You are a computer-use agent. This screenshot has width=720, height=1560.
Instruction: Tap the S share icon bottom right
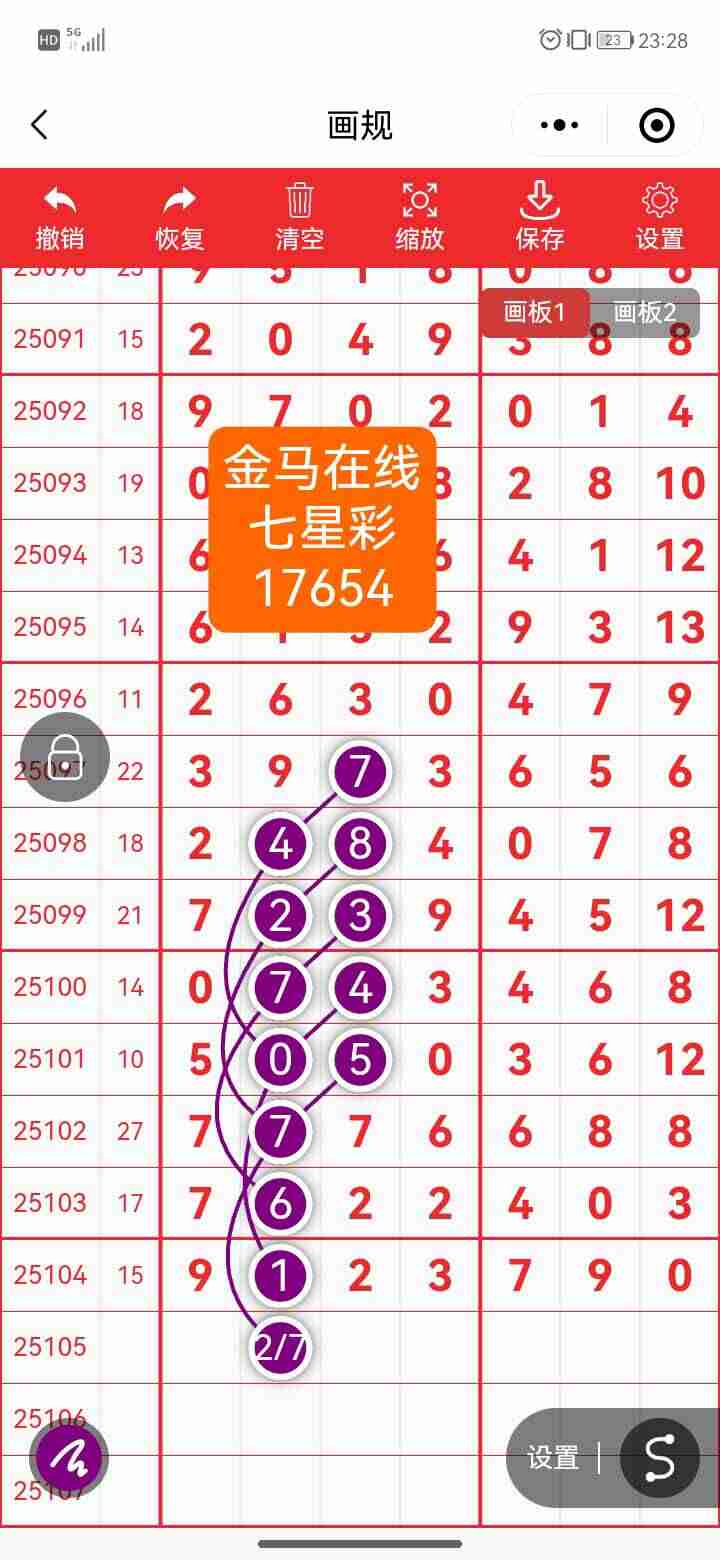coord(660,1457)
